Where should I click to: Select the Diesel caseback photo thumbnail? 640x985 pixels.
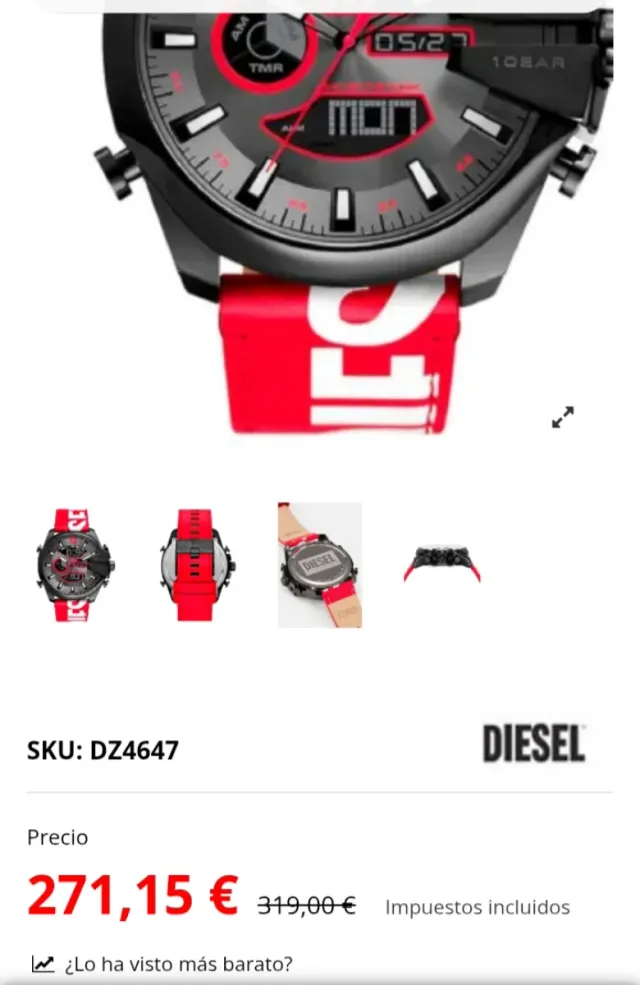point(320,565)
